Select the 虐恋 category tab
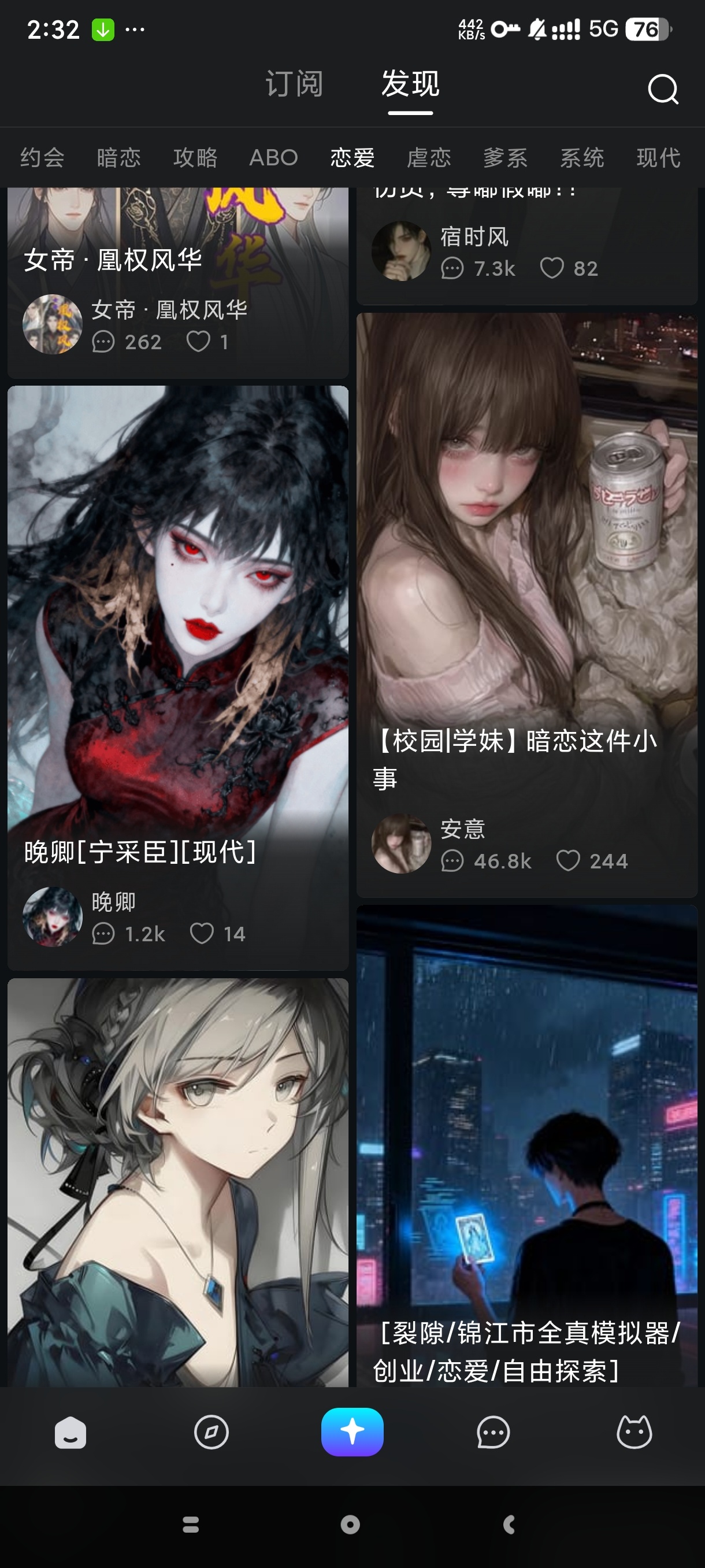 point(429,158)
